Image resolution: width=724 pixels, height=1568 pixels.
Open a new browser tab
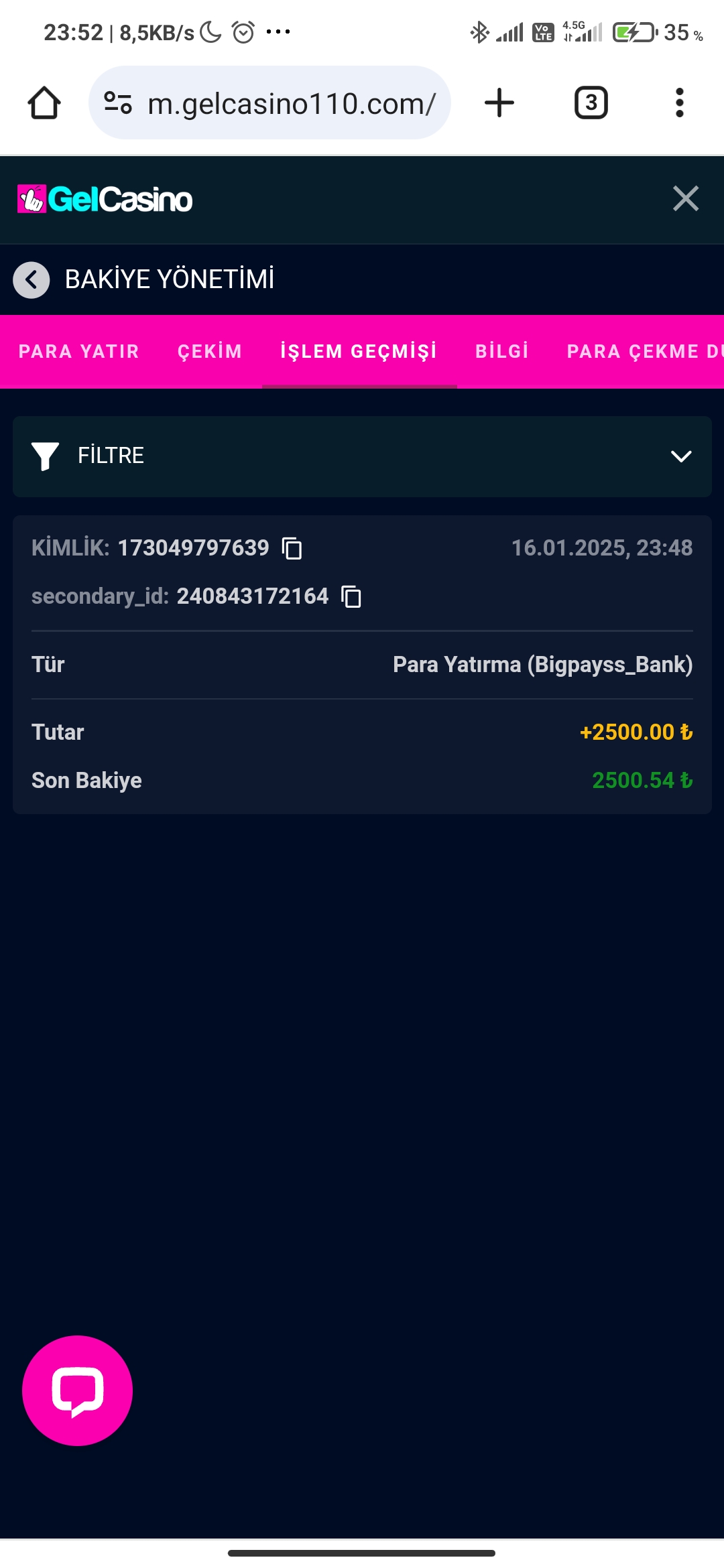[499, 103]
